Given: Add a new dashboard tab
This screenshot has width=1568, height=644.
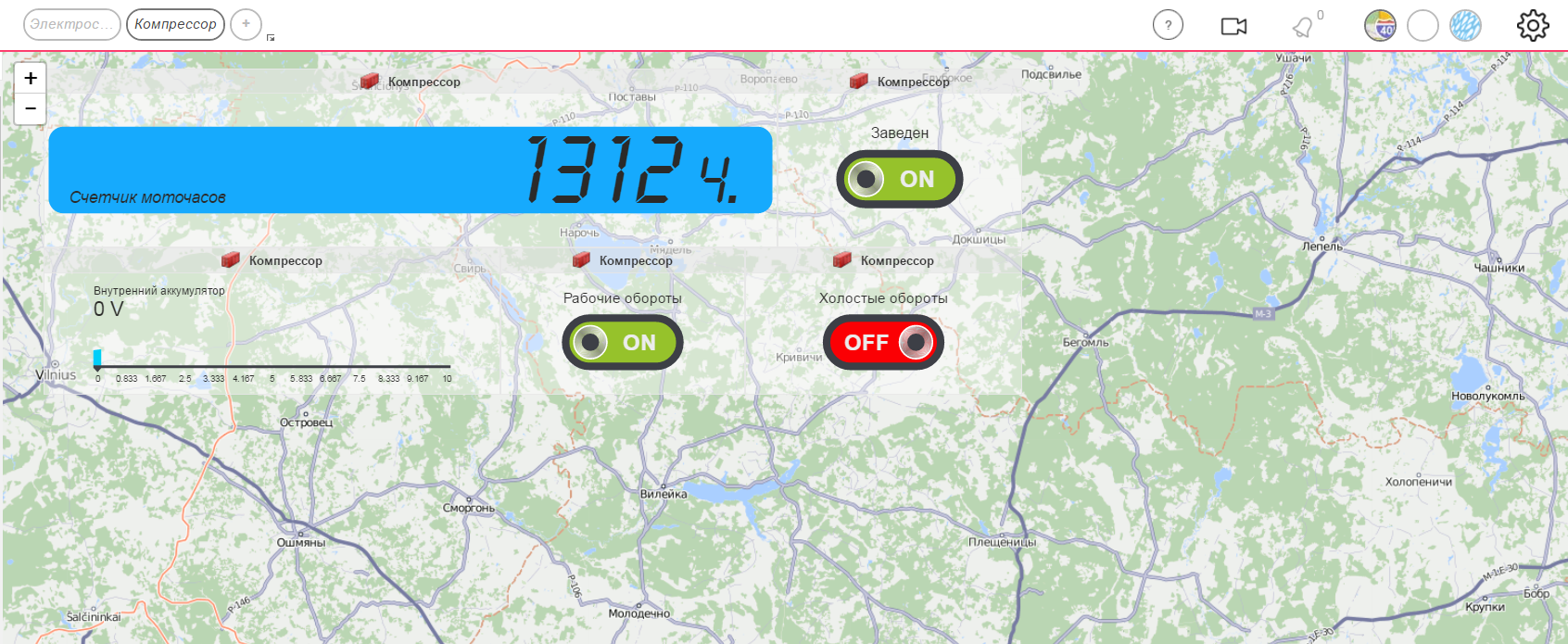Looking at the screenshot, I should [x=246, y=24].
